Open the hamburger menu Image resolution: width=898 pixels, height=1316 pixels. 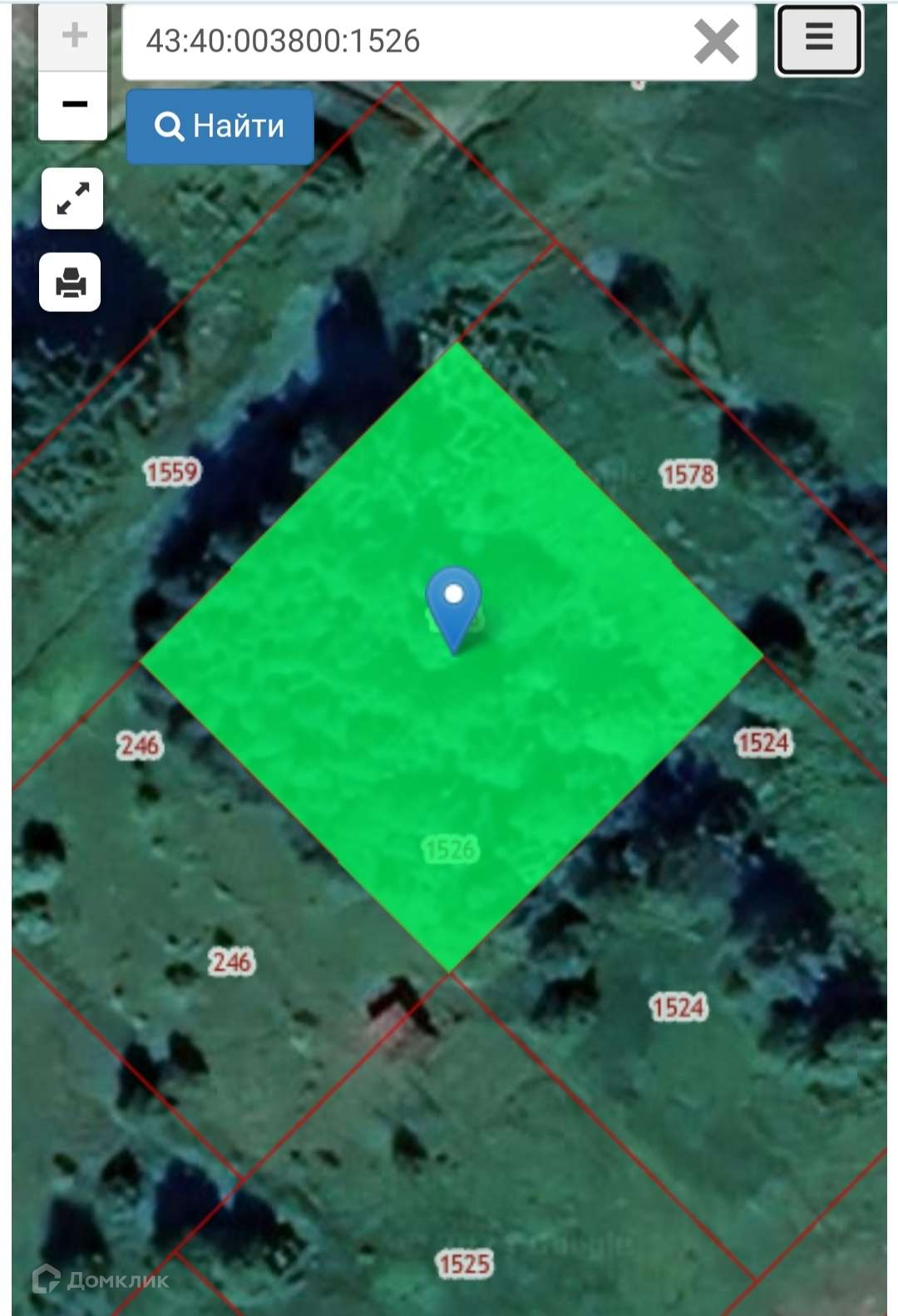pyautogui.click(x=819, y=39)
